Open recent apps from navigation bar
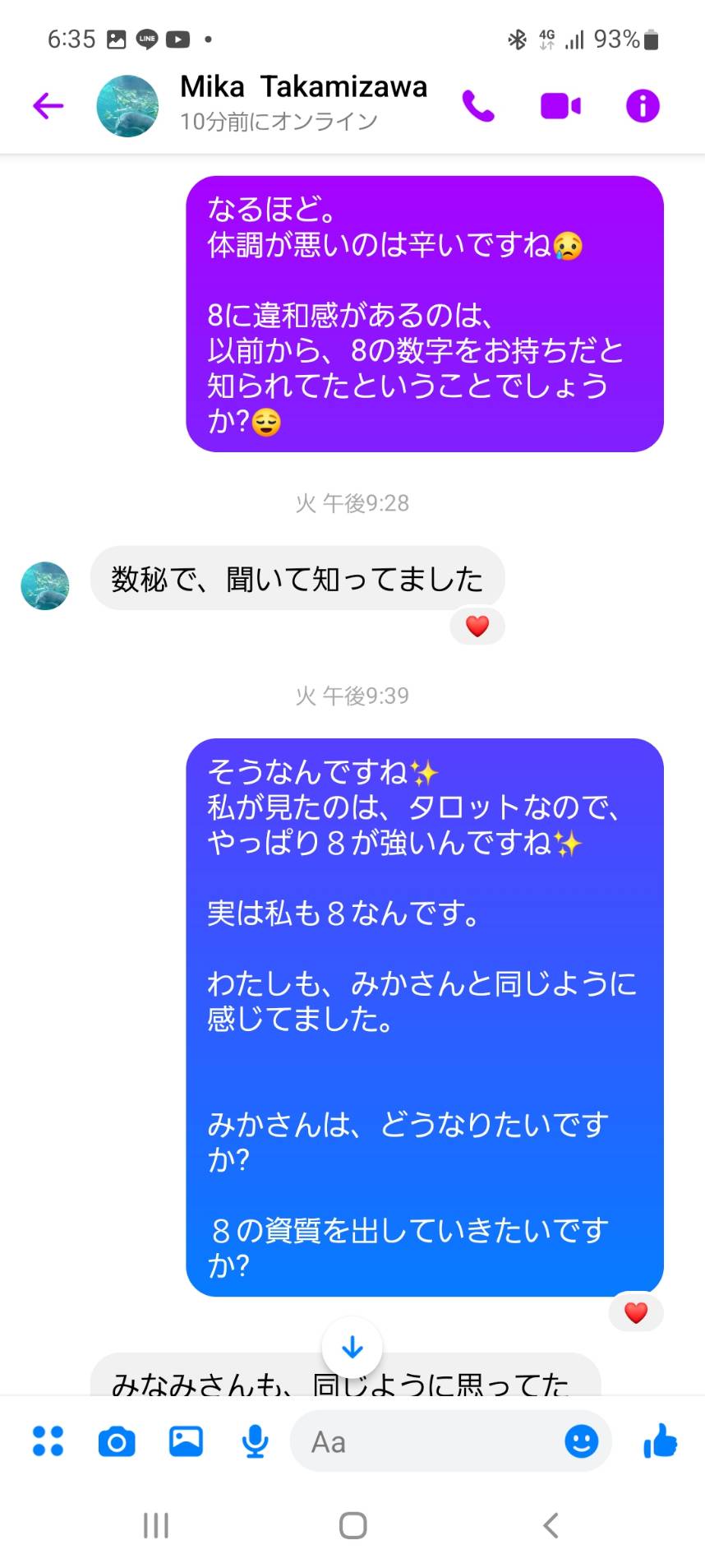 click(155, 1525)
